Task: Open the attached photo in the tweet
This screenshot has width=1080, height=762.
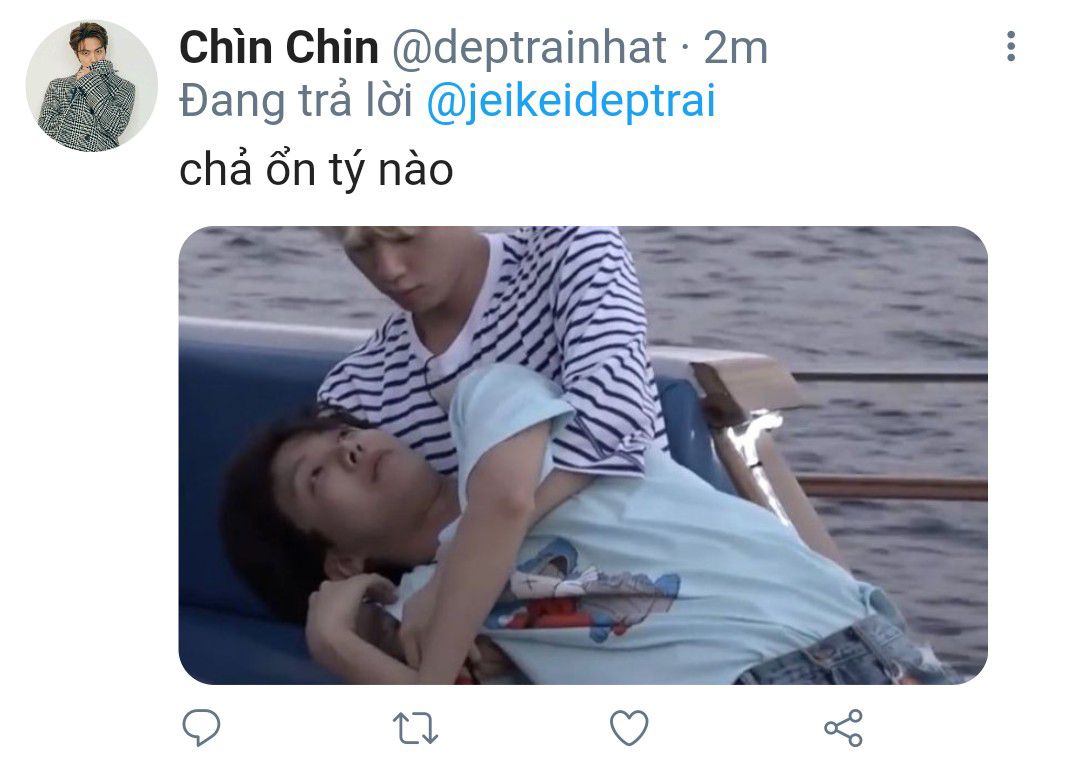Action: pyautogui.click(x=582, y=455)
